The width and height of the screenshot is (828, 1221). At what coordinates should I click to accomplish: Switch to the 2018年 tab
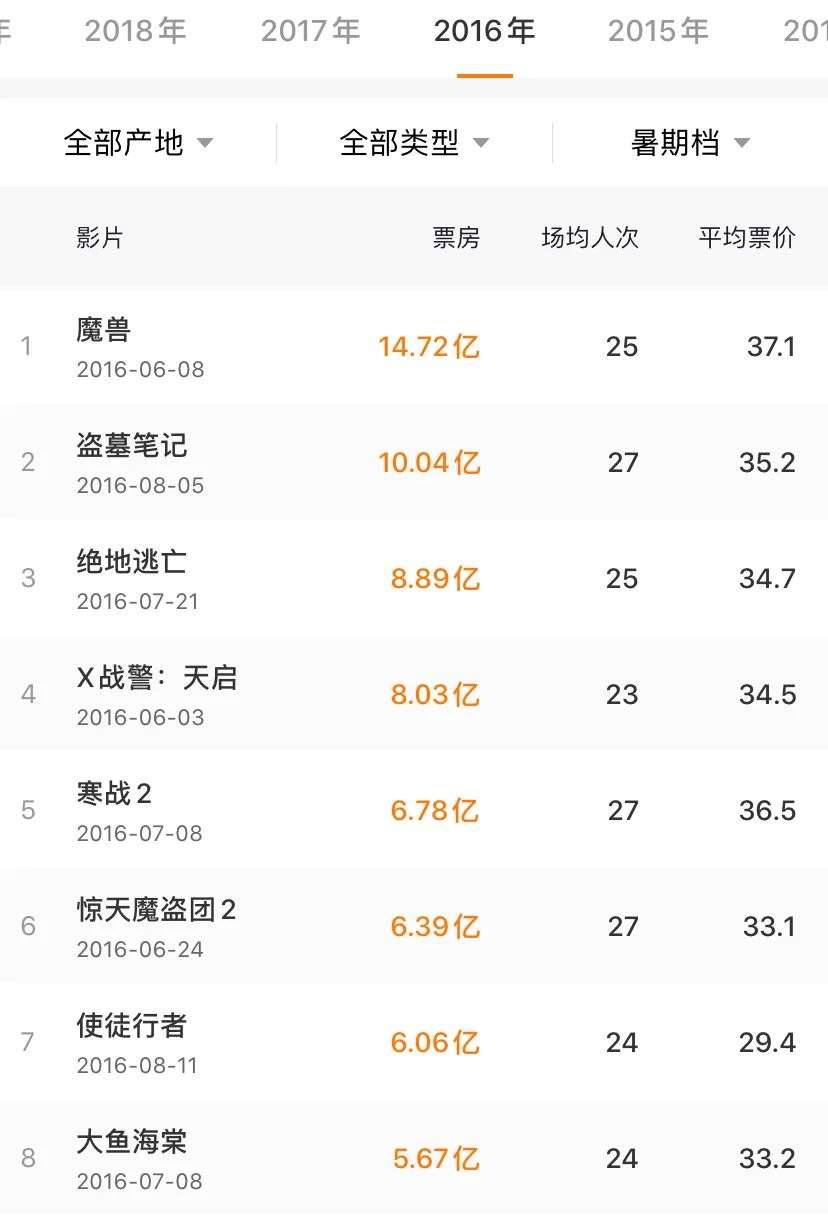pos(135,31)
